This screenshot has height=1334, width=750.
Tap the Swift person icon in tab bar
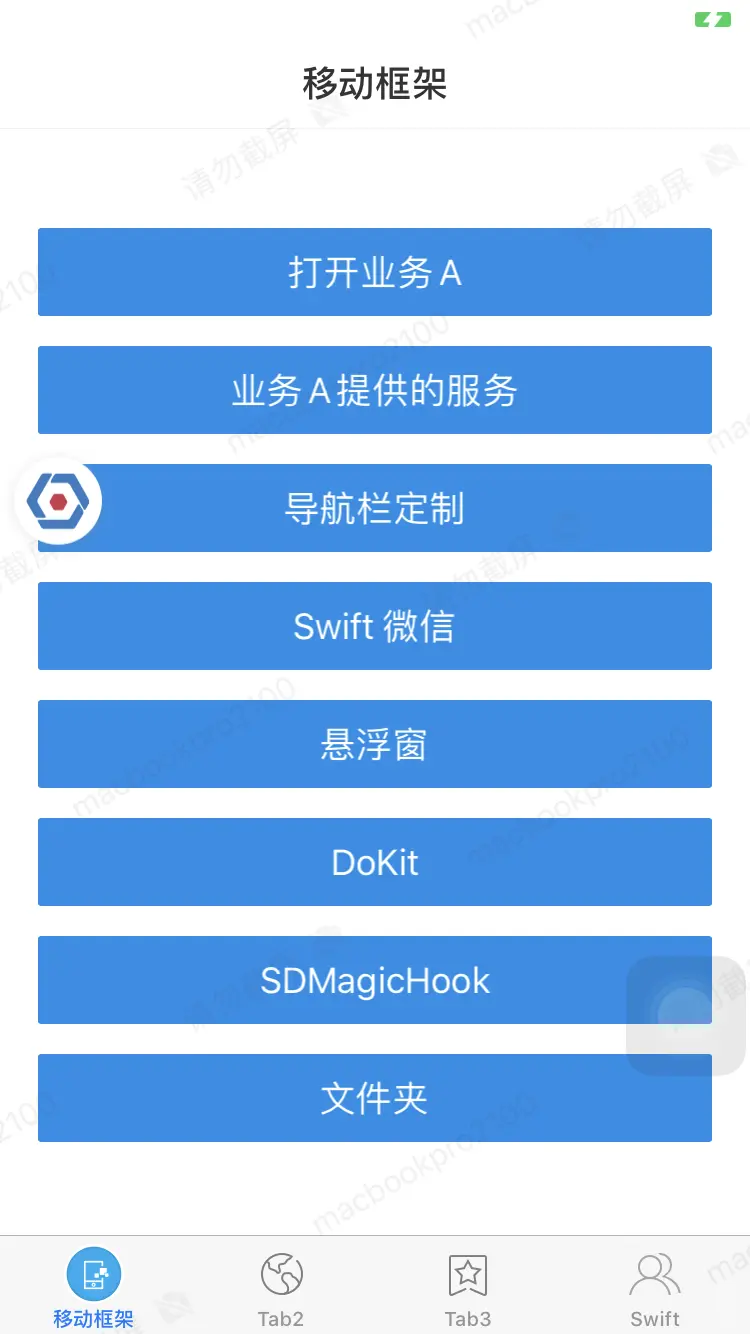654,1272
